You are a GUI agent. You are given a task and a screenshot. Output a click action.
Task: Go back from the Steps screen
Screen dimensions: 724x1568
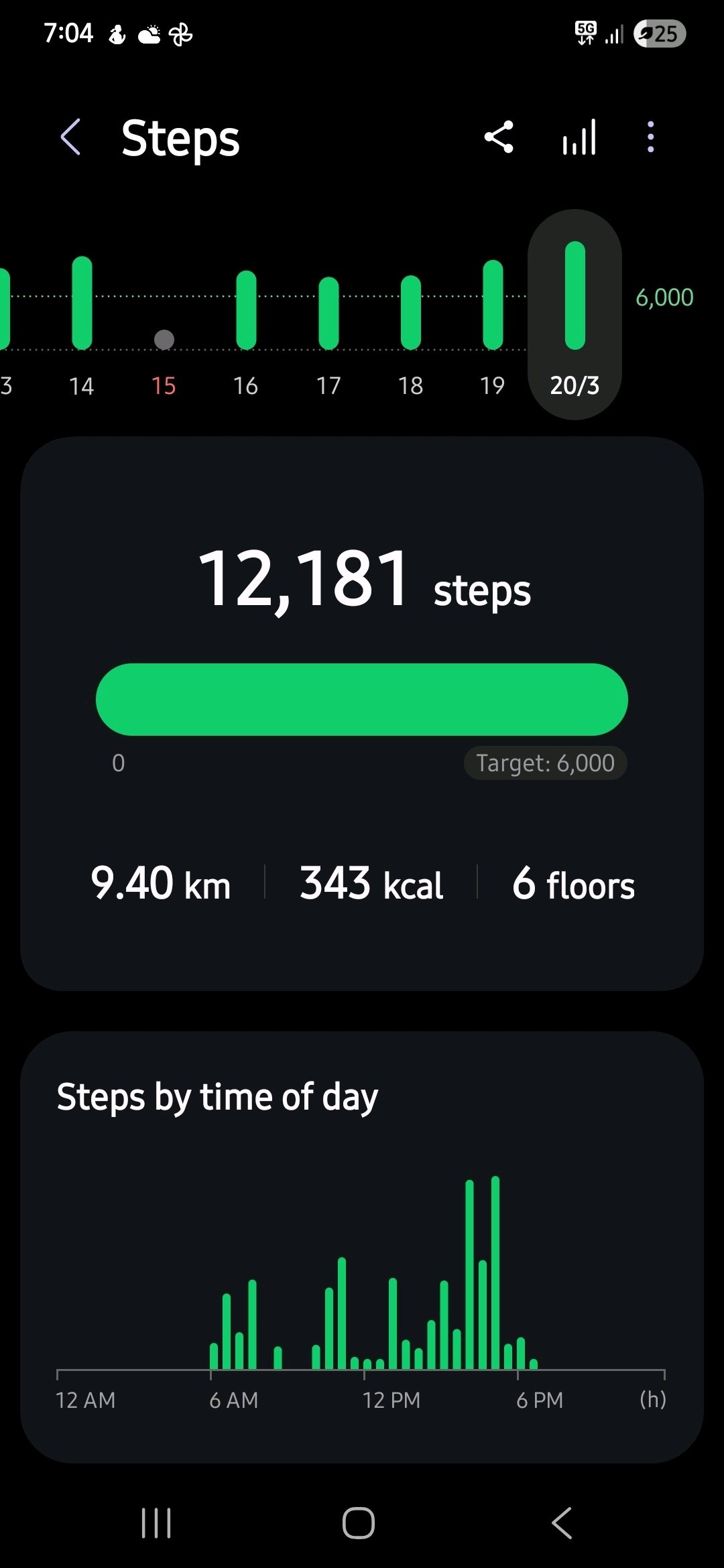click(71, 137)
